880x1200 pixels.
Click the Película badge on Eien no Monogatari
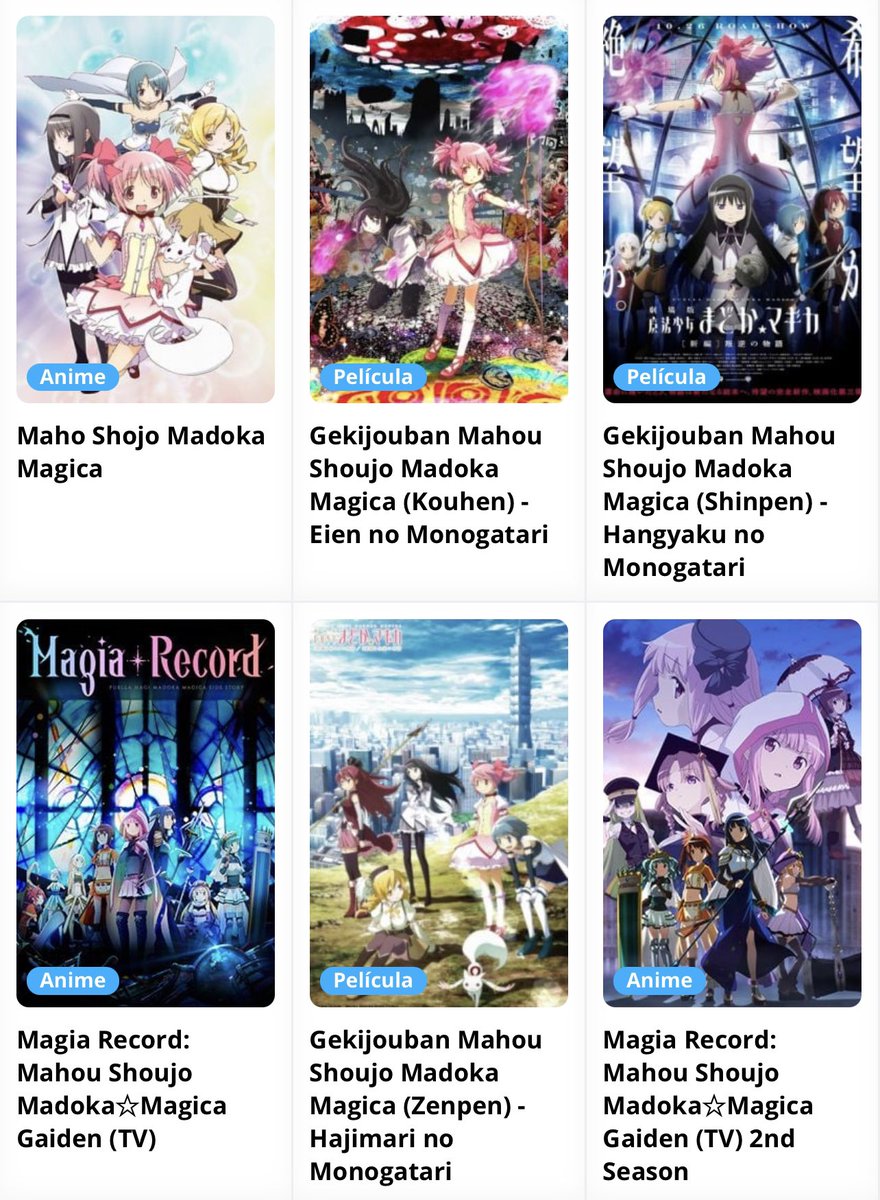(x=372, y=378)
